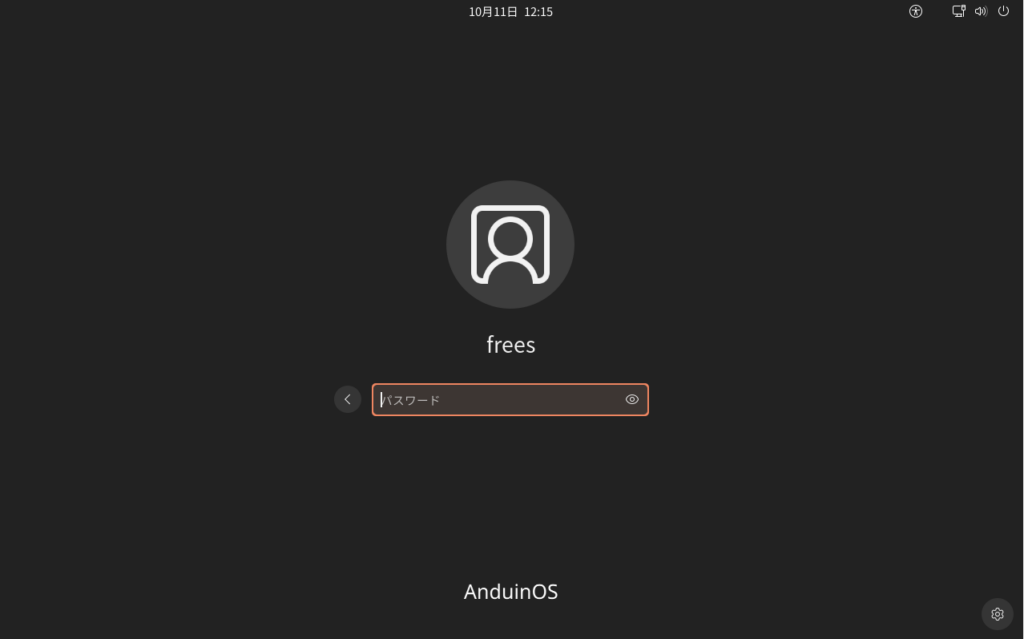Image resolution: width=1024 pixels, height=639 pixels.
Task: Open the date and time panel
Action: click(510, 12)
